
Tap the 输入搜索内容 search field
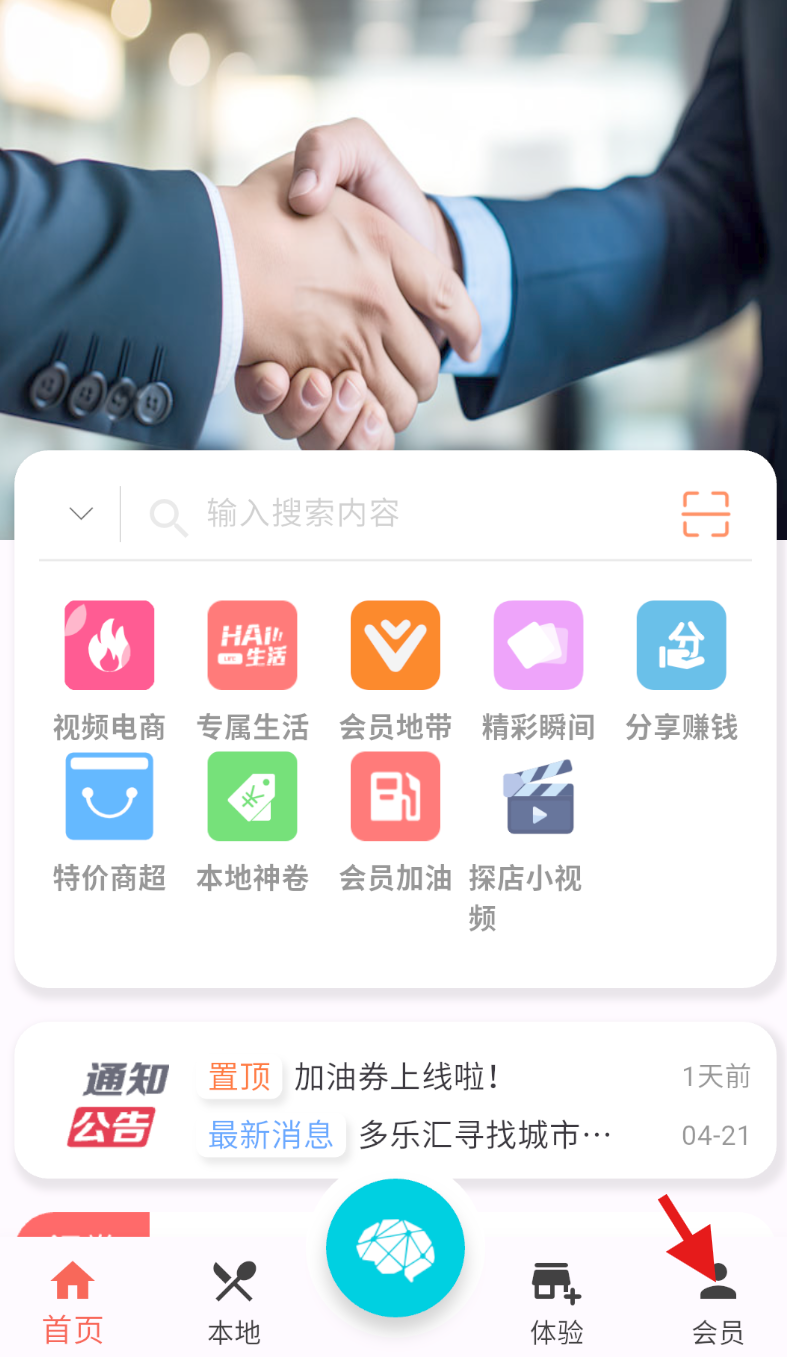400,514
